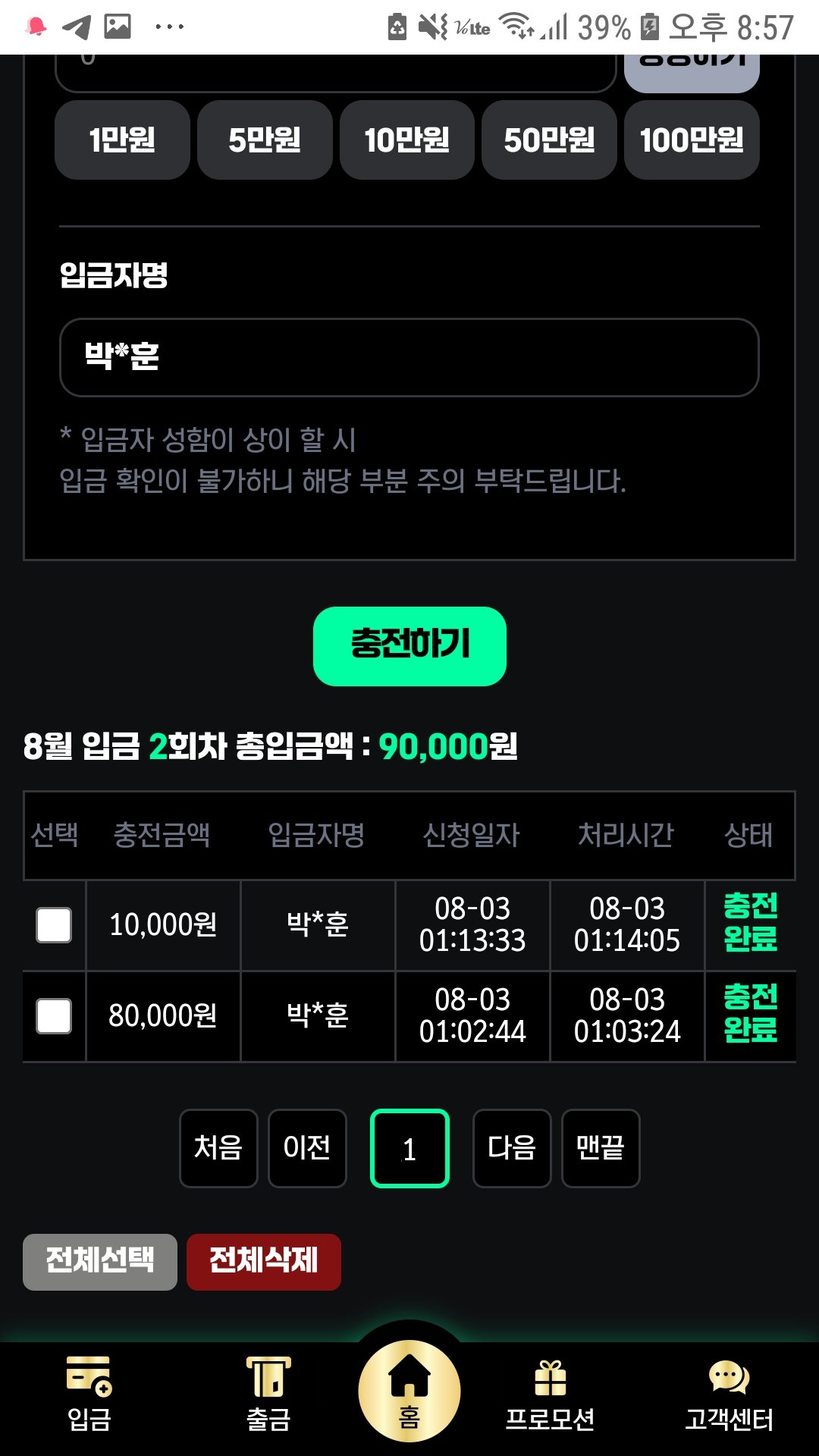Jump to last page with 맨끝
819x1456 pixels.
coord(601,1148)
